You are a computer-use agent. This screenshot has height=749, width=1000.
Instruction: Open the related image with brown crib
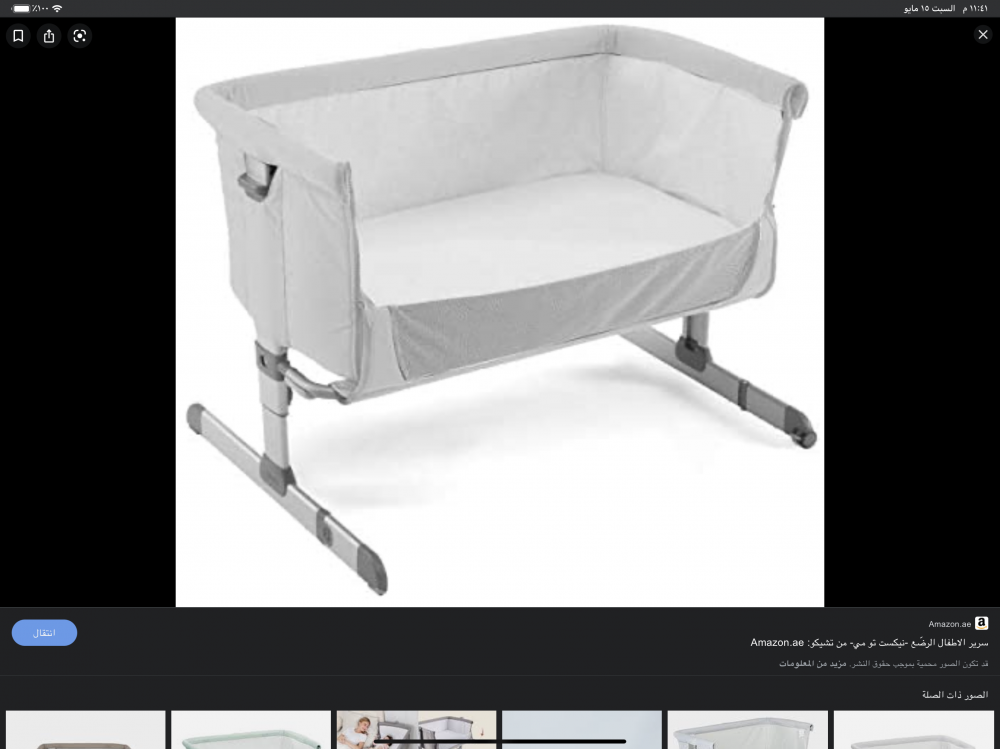point(85,730)
